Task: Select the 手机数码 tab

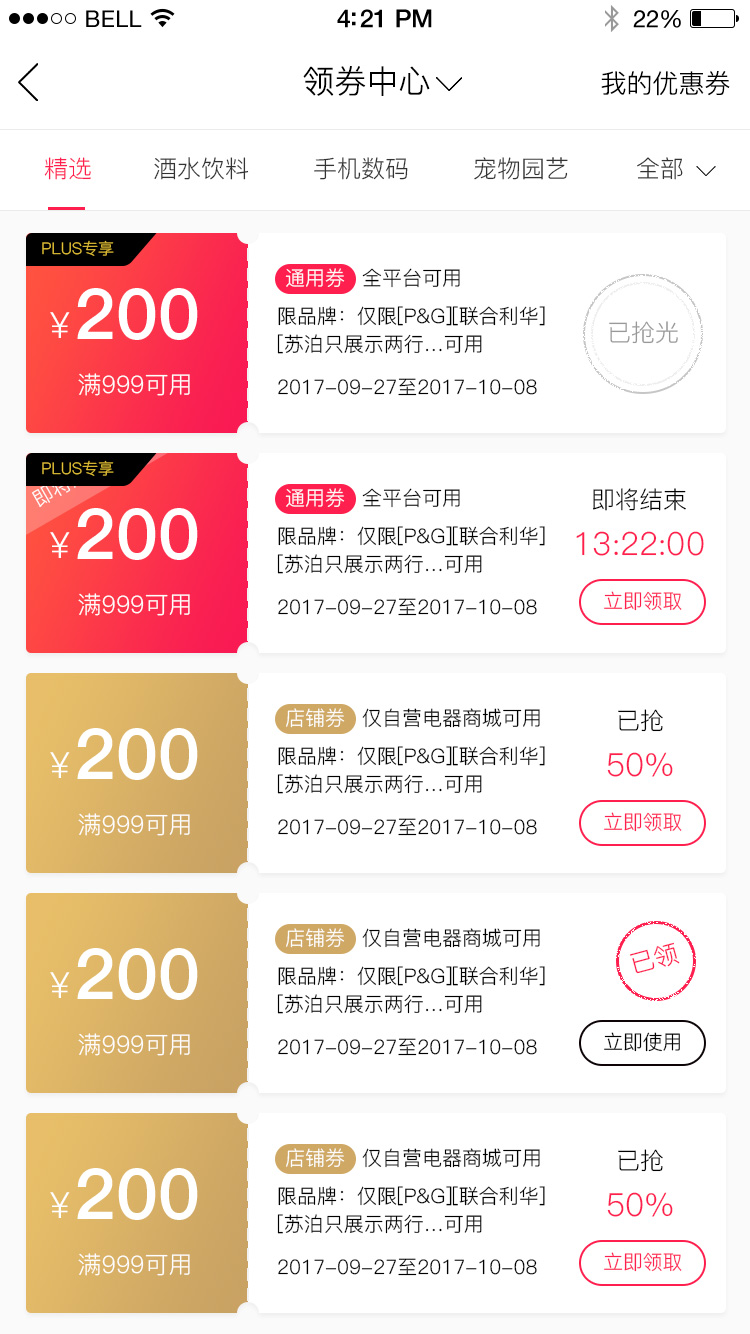Action: coord(361,169)
